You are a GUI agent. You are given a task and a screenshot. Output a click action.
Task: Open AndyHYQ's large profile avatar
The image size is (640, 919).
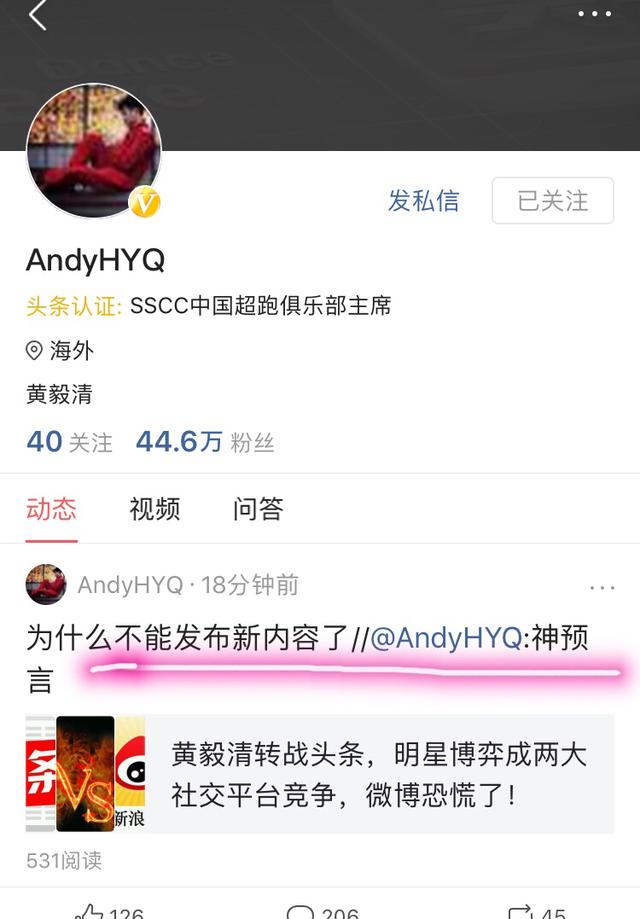[93, 151]
